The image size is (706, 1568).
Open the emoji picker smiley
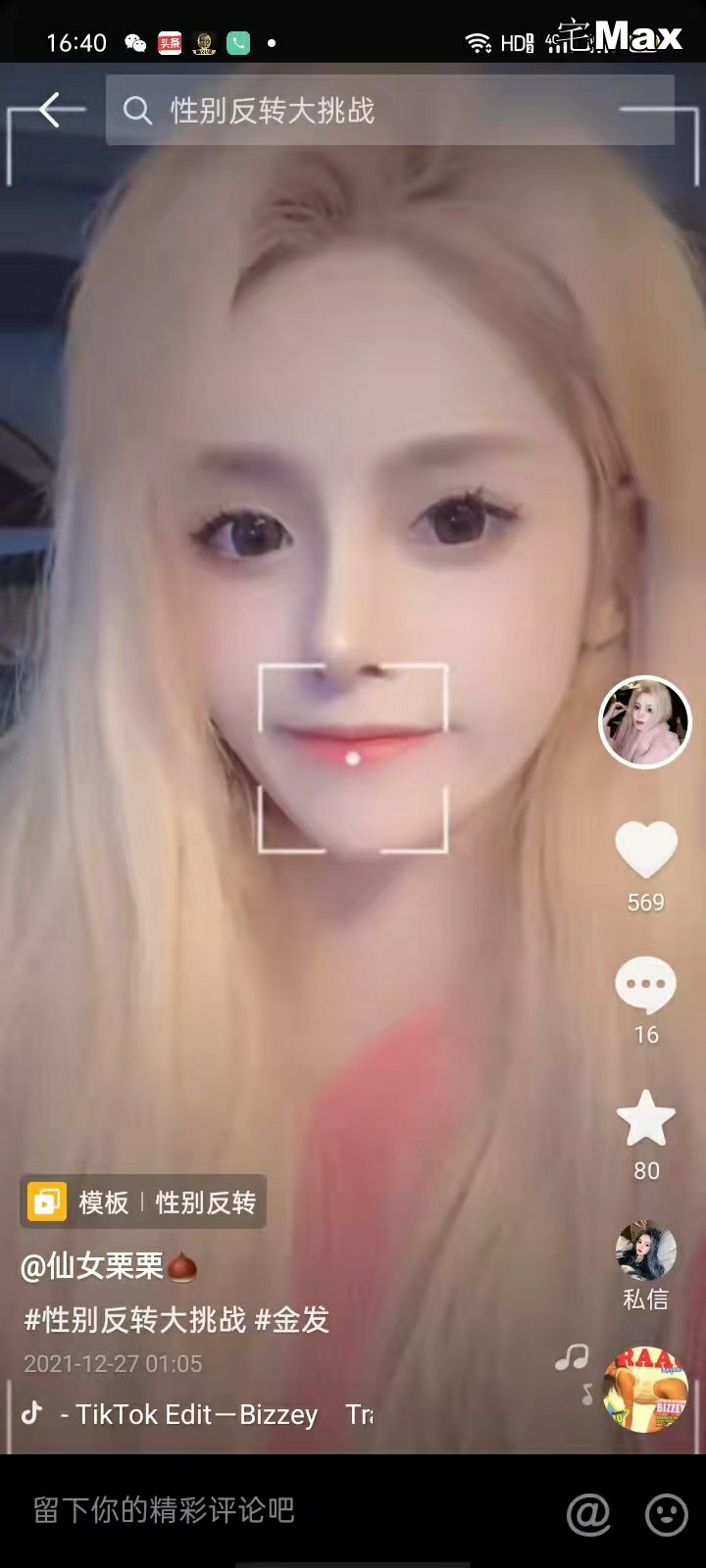tap(666, 1514)
